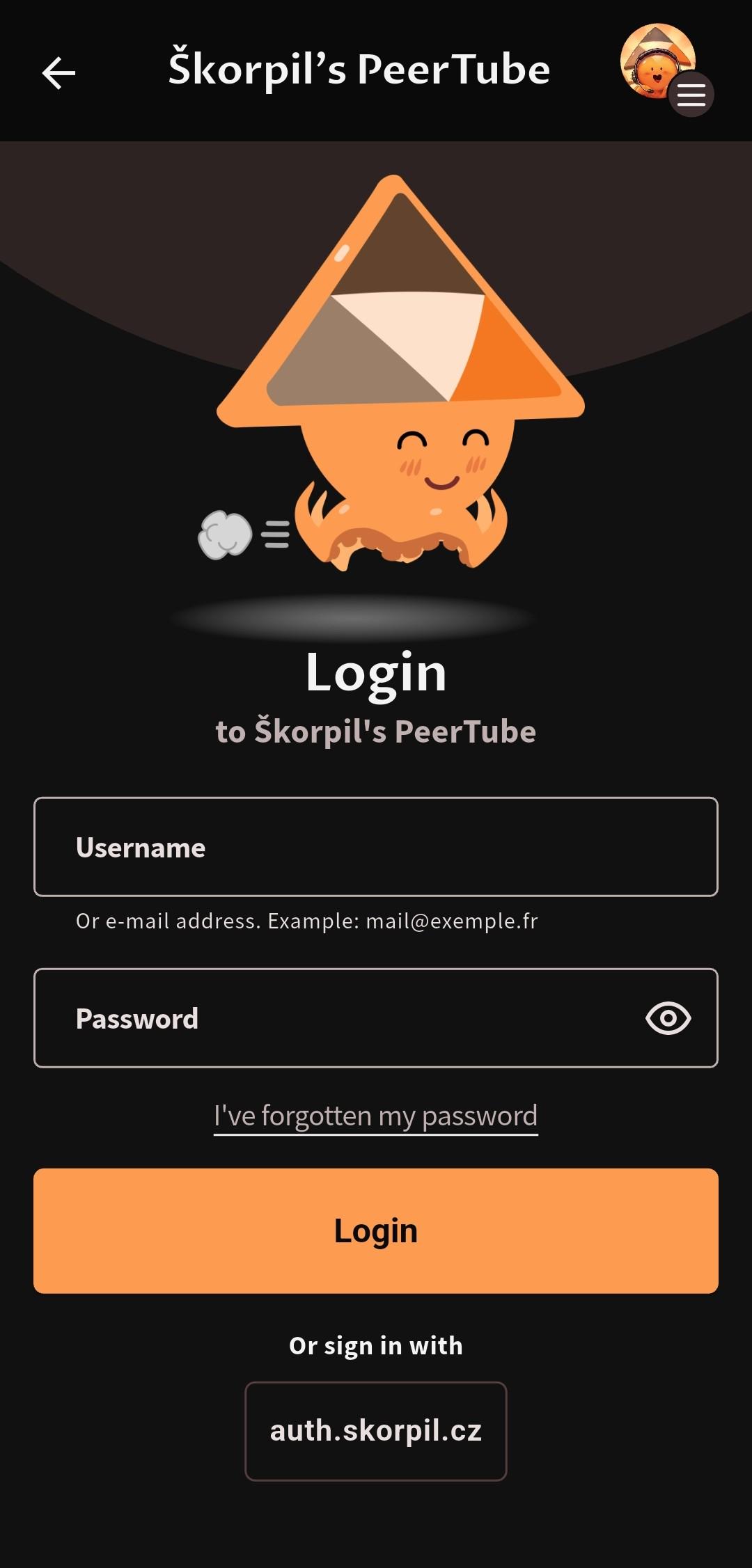Tap the Password input field
The width and height of the screenshot is (752, 1568).
tap(334, 1018)
